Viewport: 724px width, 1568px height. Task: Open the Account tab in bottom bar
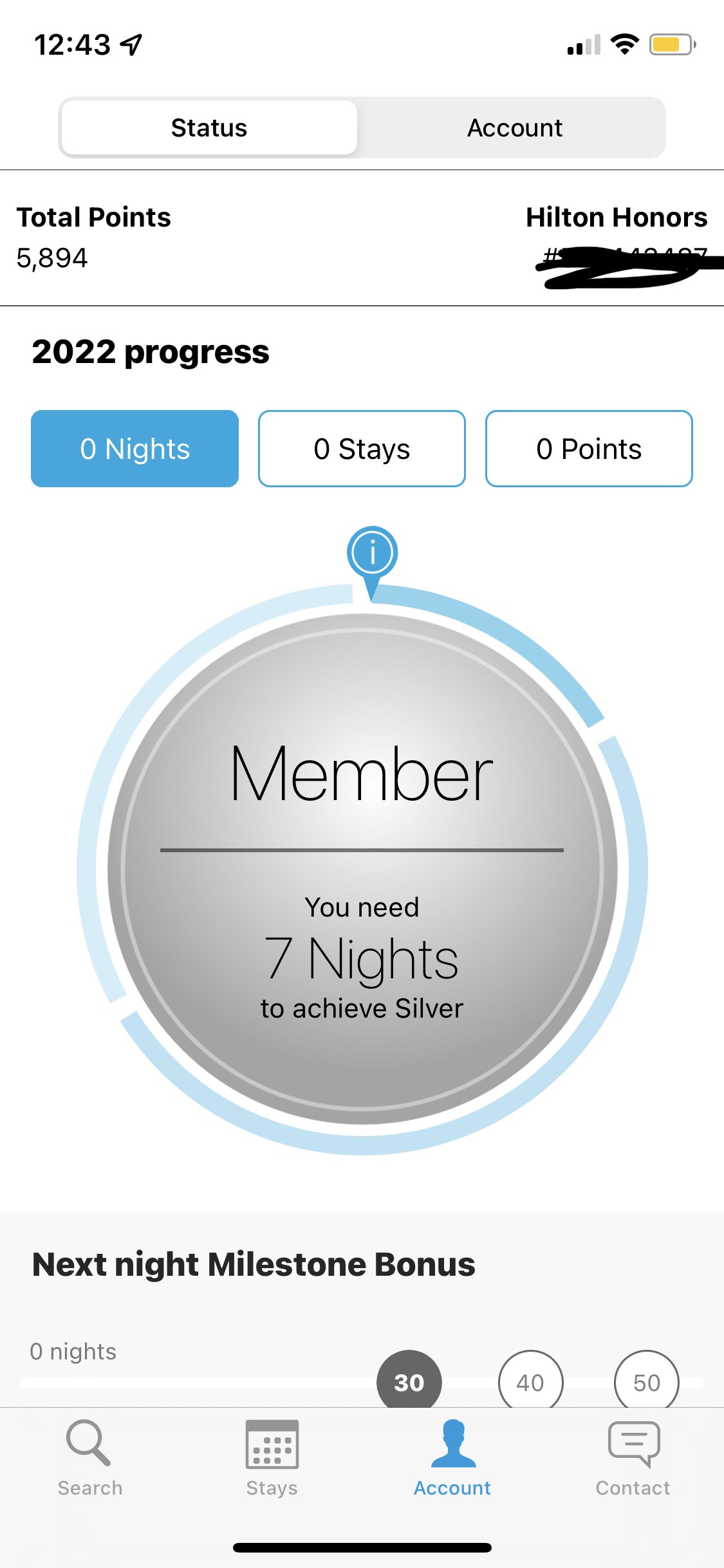(452, 1458)
